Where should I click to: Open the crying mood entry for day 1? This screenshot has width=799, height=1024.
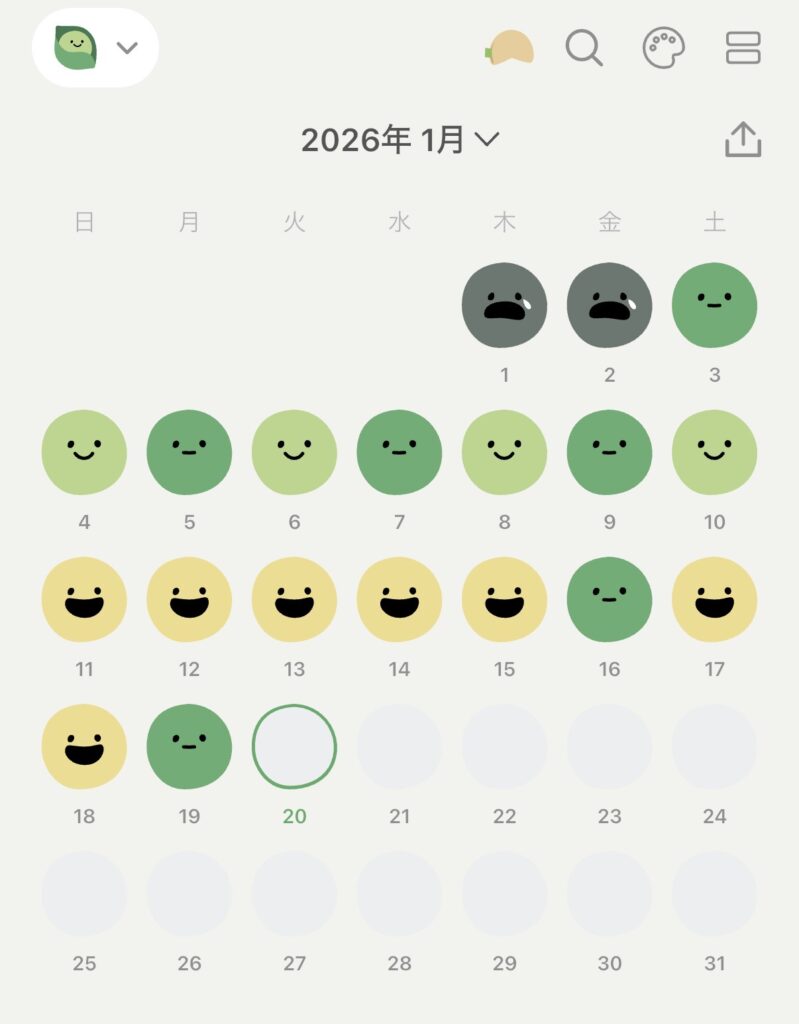click(x=504, y=305)
